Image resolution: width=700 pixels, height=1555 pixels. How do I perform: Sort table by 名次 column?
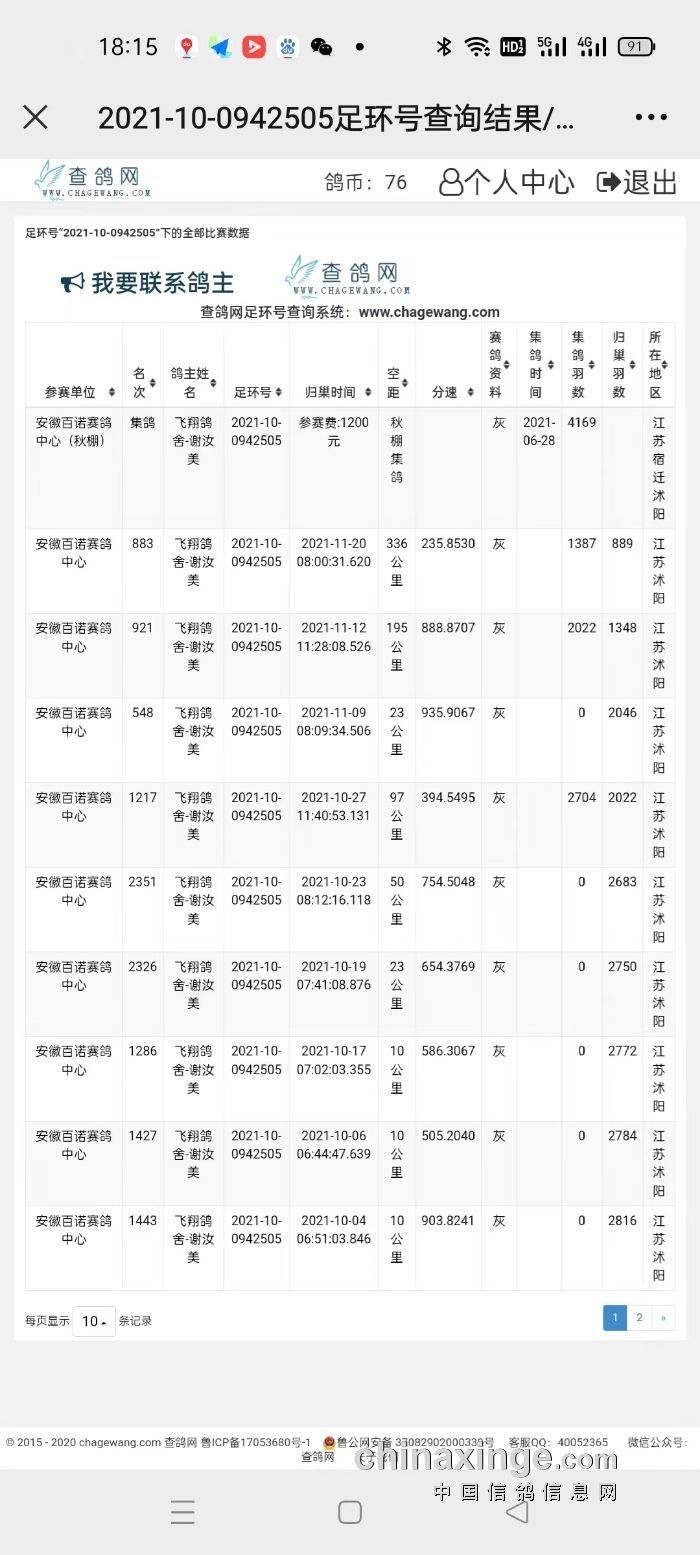tap(143, 383)
